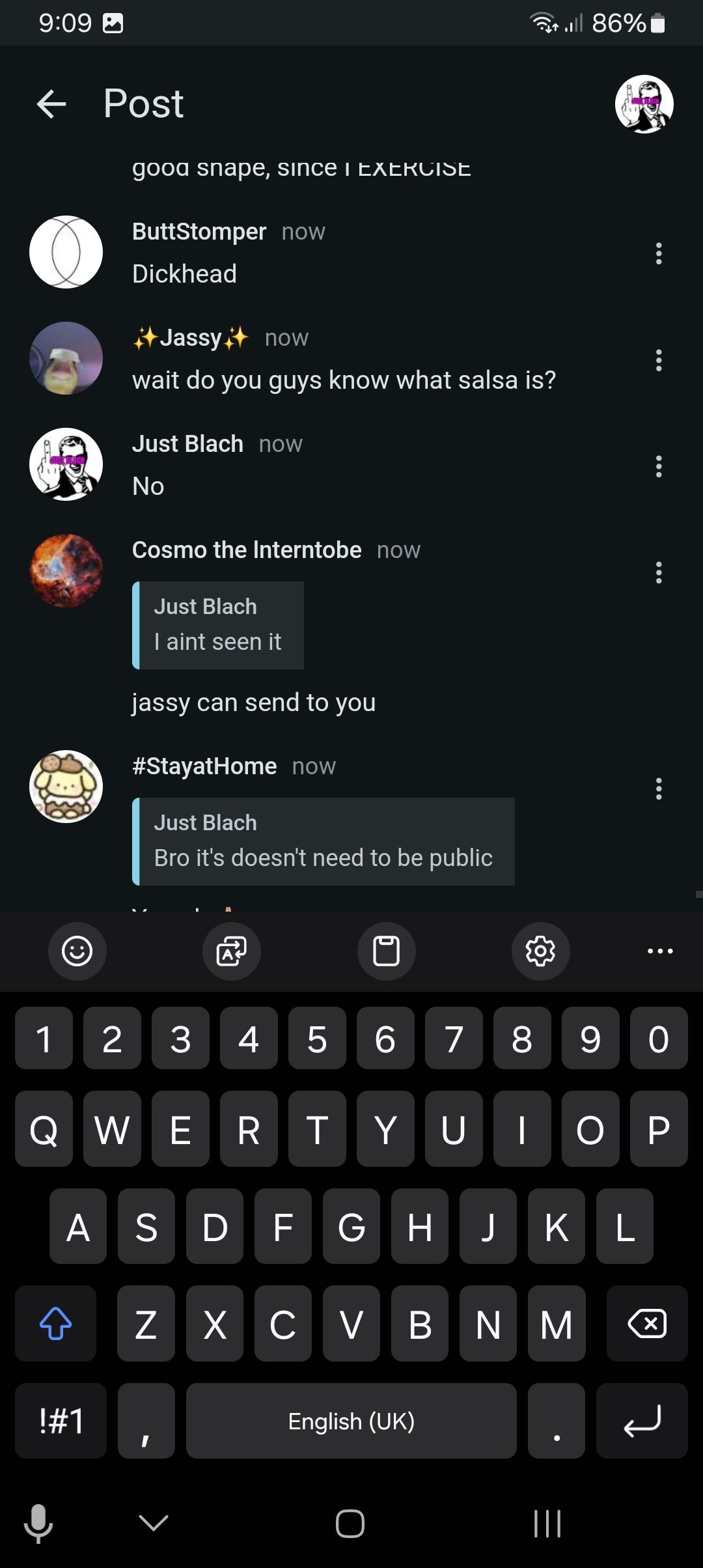The width and height of the screenshot is (703, 1568).
Task: Open keyboard translate tool
Action: point(232,951)
